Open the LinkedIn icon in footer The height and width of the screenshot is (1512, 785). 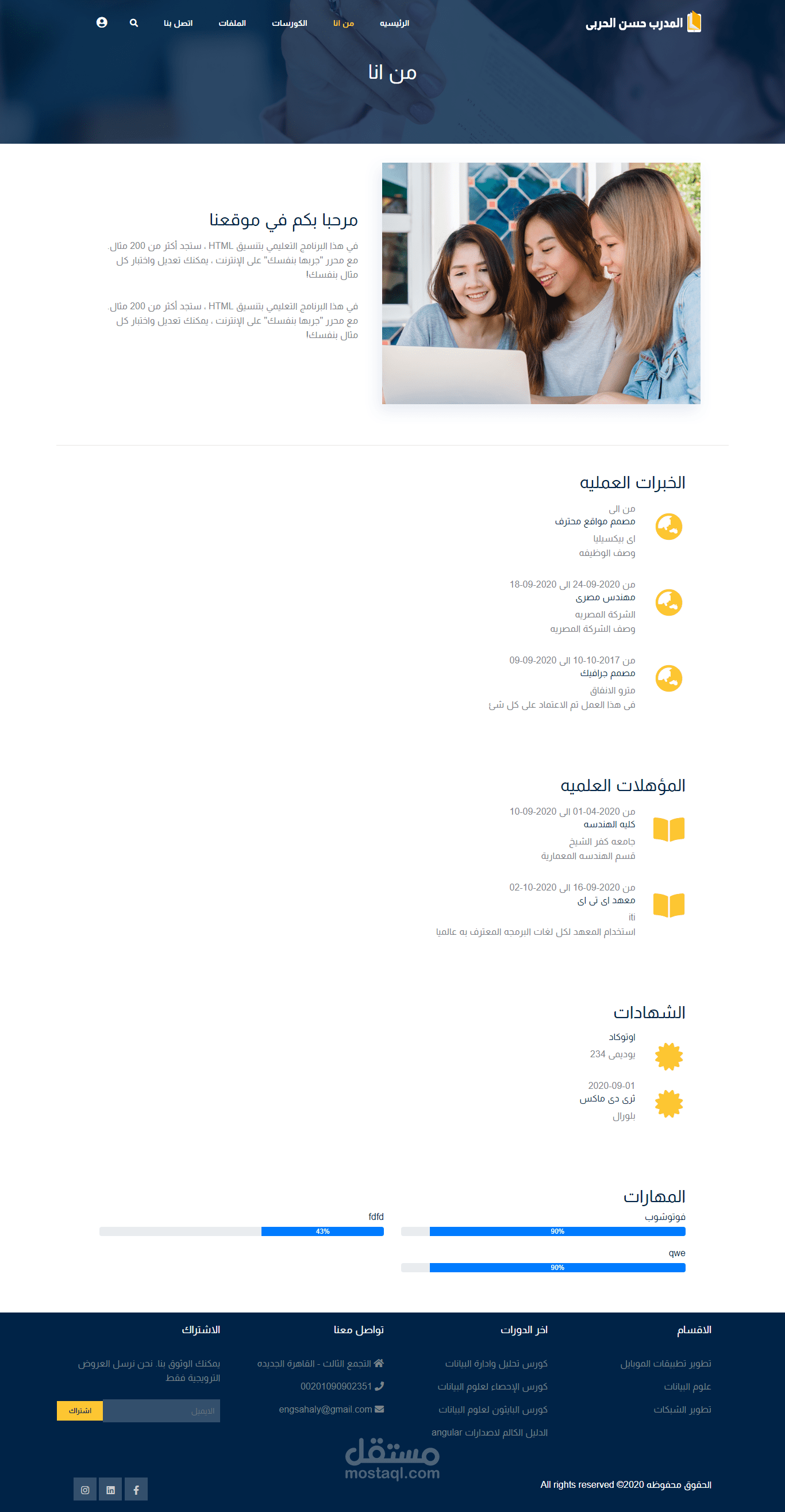(x=110, y=1489)
